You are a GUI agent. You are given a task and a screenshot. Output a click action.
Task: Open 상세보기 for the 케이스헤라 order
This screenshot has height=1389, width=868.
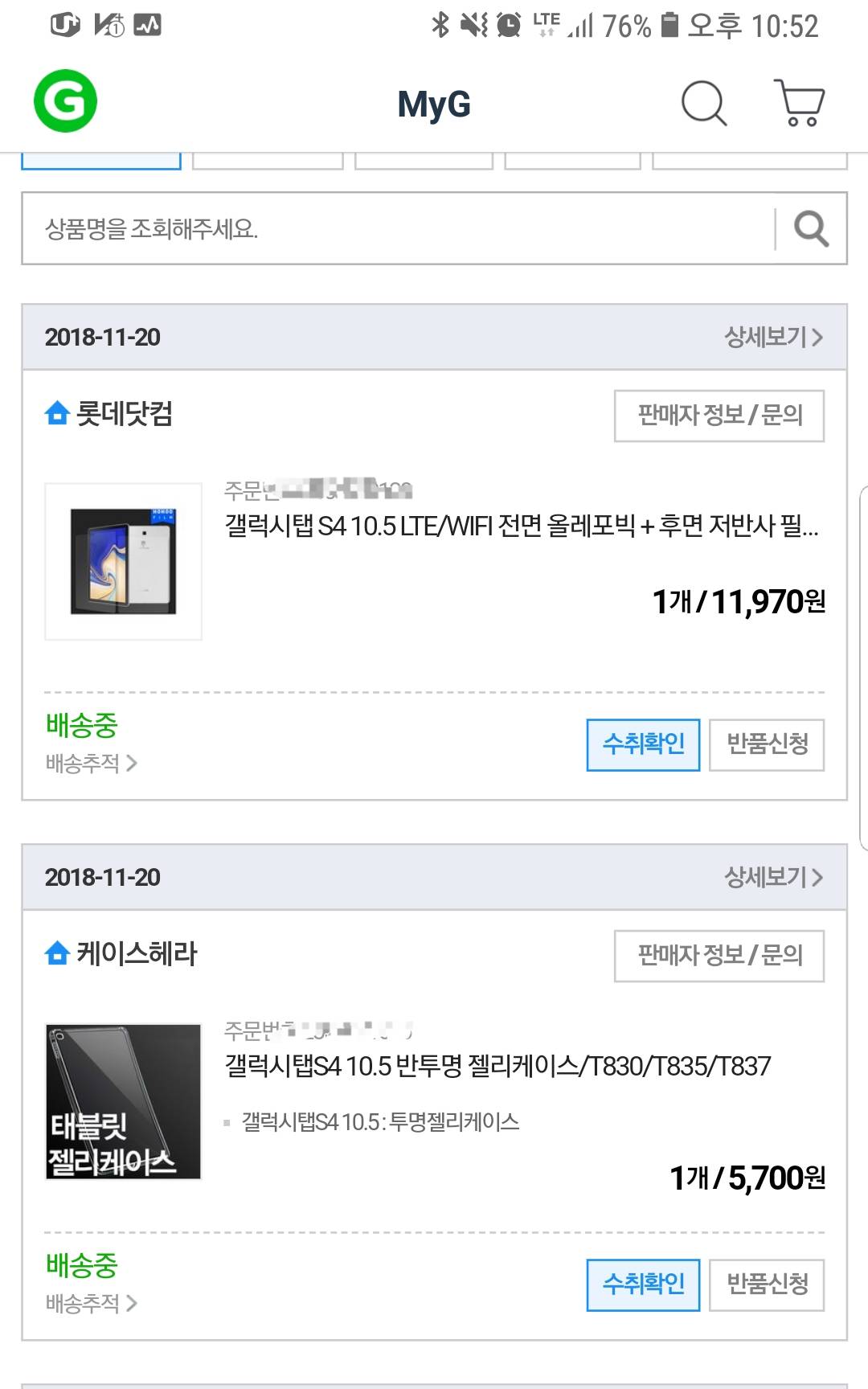(x=773, y=877)
